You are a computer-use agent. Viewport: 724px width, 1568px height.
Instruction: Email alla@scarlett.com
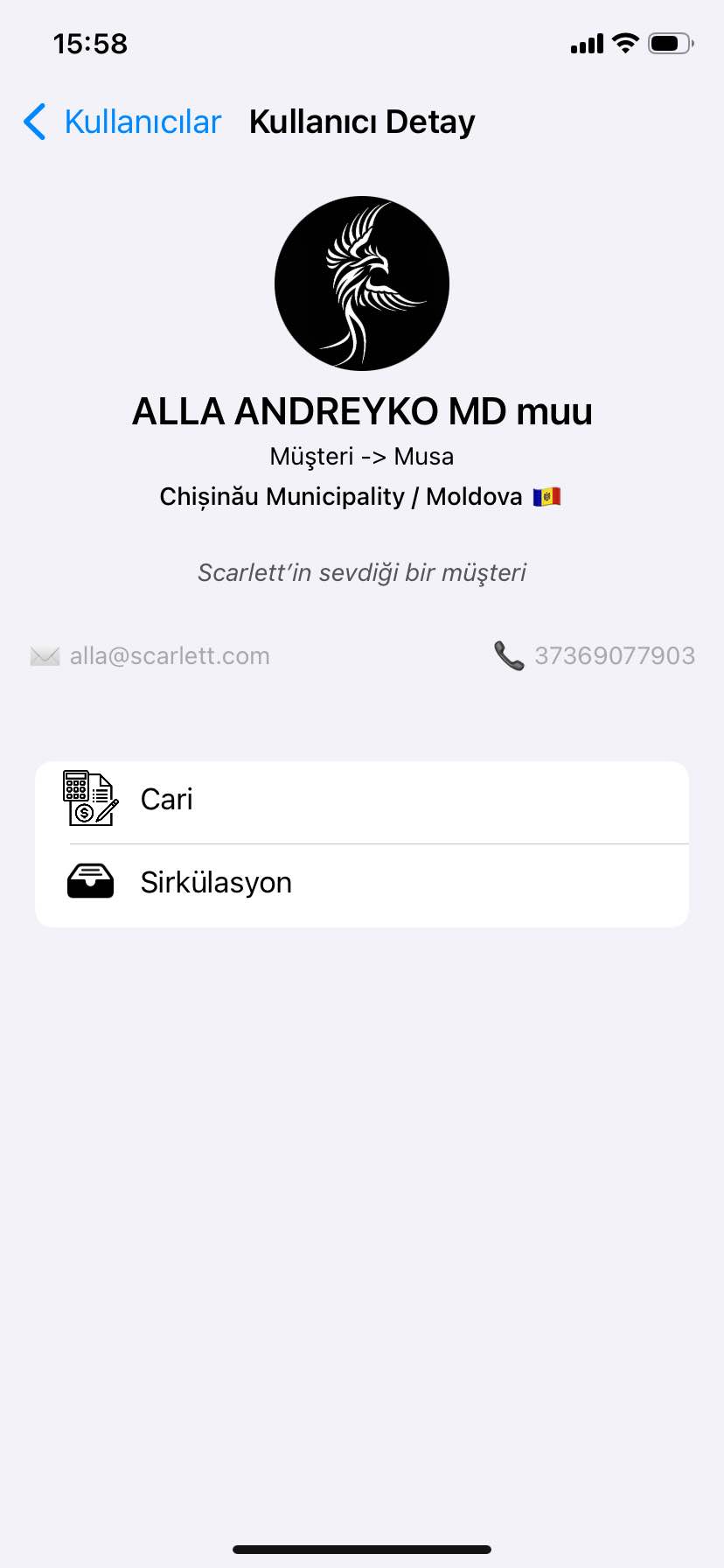[x=150, y=656]
